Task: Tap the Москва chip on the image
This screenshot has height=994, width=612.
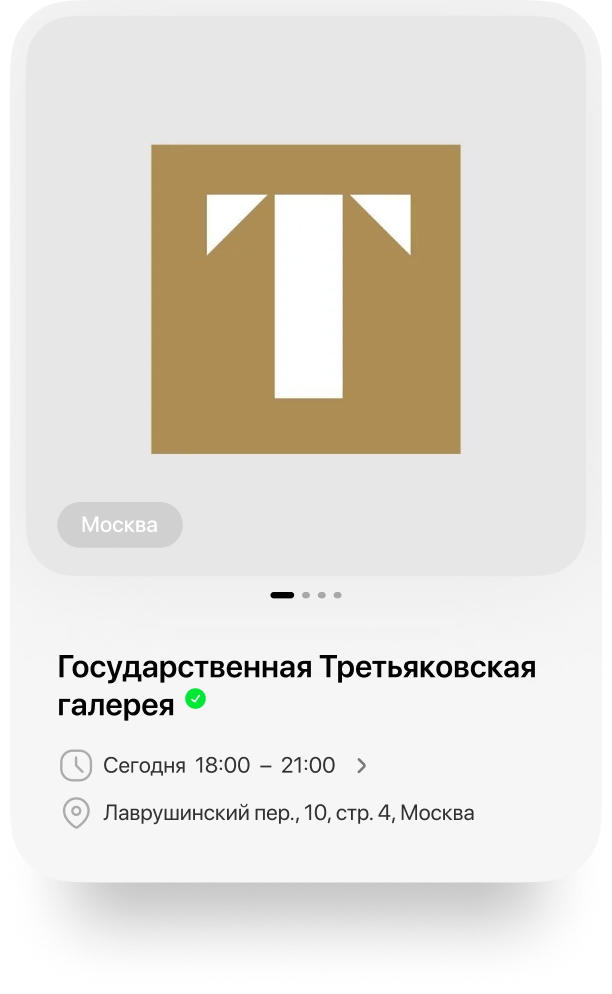Action: (120, 525)
